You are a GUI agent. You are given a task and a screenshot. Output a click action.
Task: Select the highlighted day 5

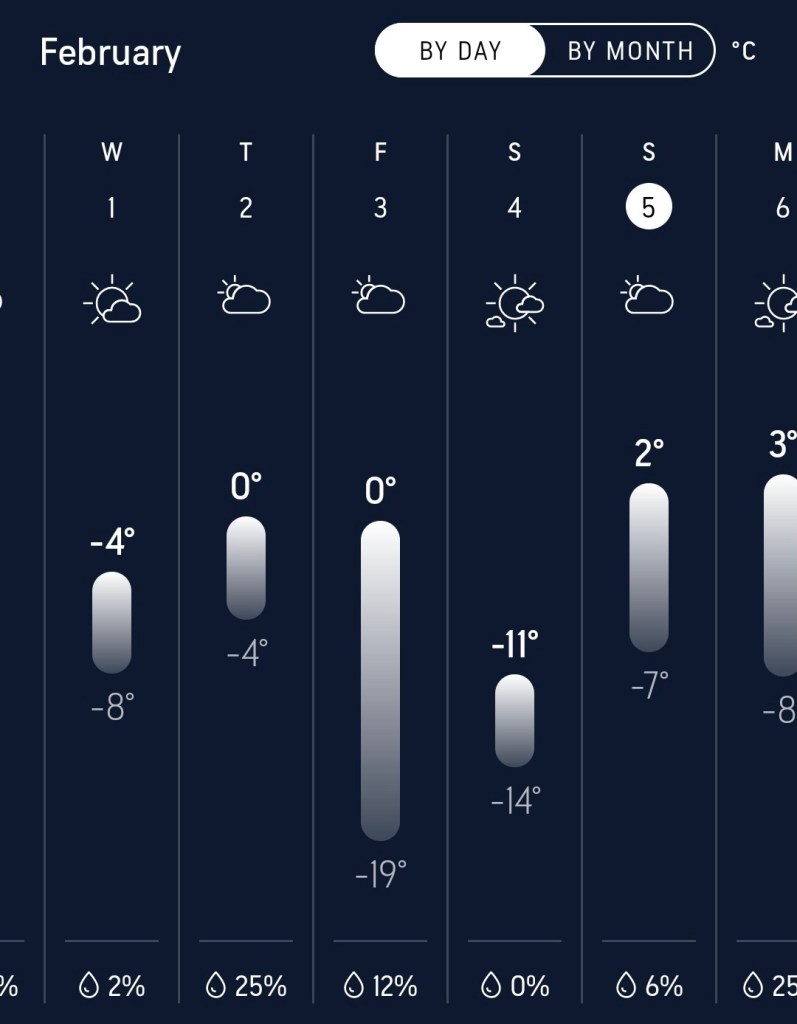point(648,208)
